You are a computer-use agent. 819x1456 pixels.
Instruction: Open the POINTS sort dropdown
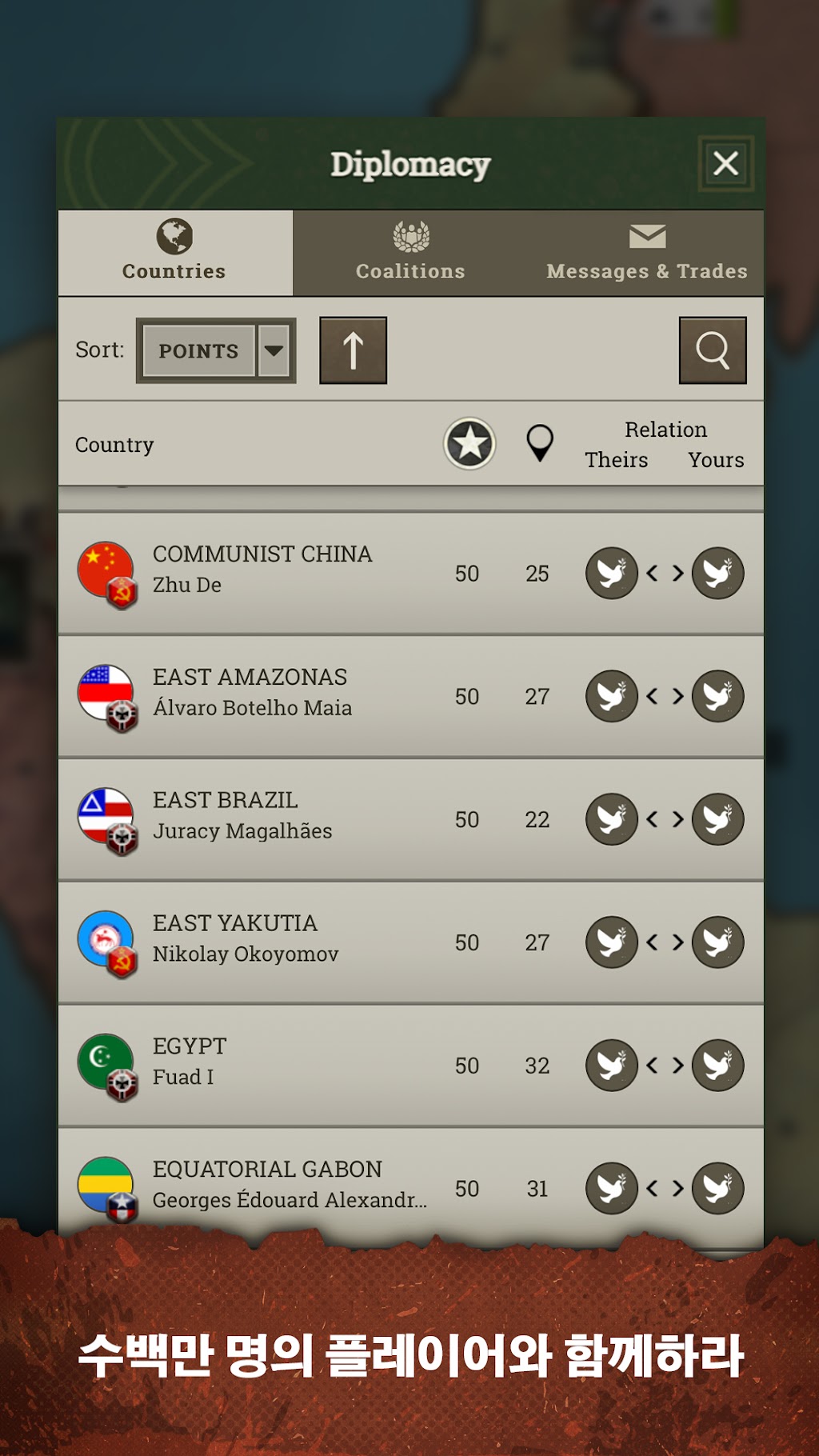pos(216,350)
